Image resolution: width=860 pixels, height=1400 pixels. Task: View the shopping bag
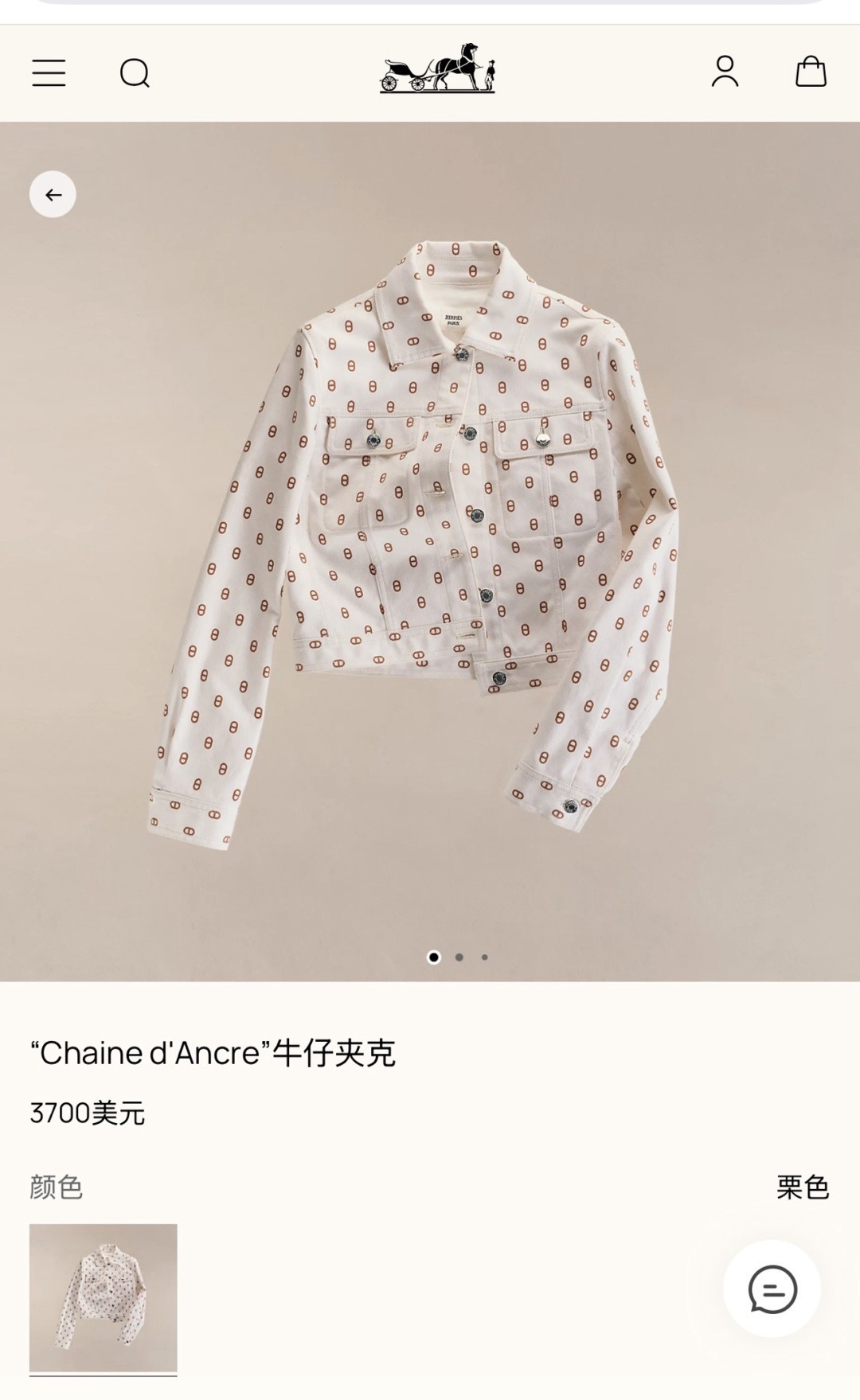(811, 72)
